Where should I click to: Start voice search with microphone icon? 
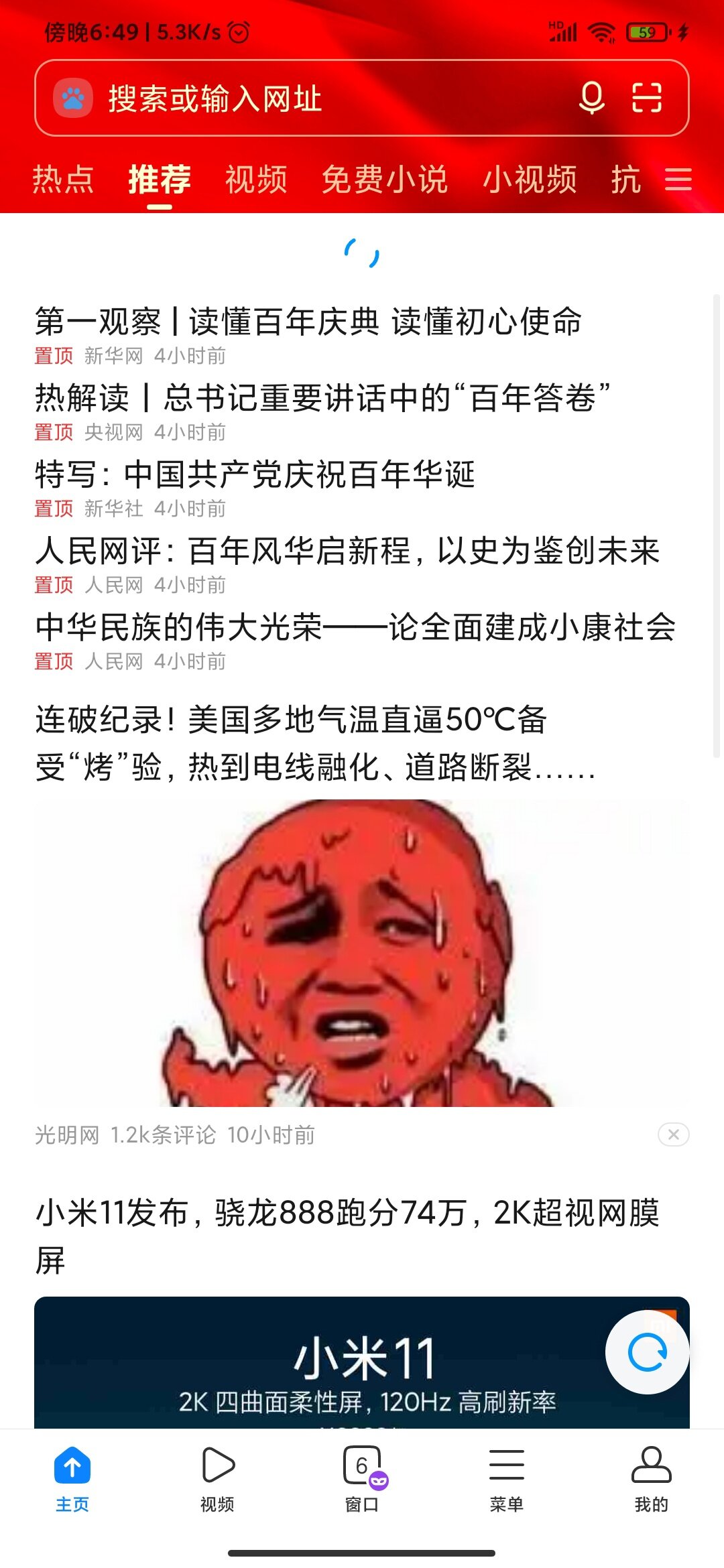592,98
